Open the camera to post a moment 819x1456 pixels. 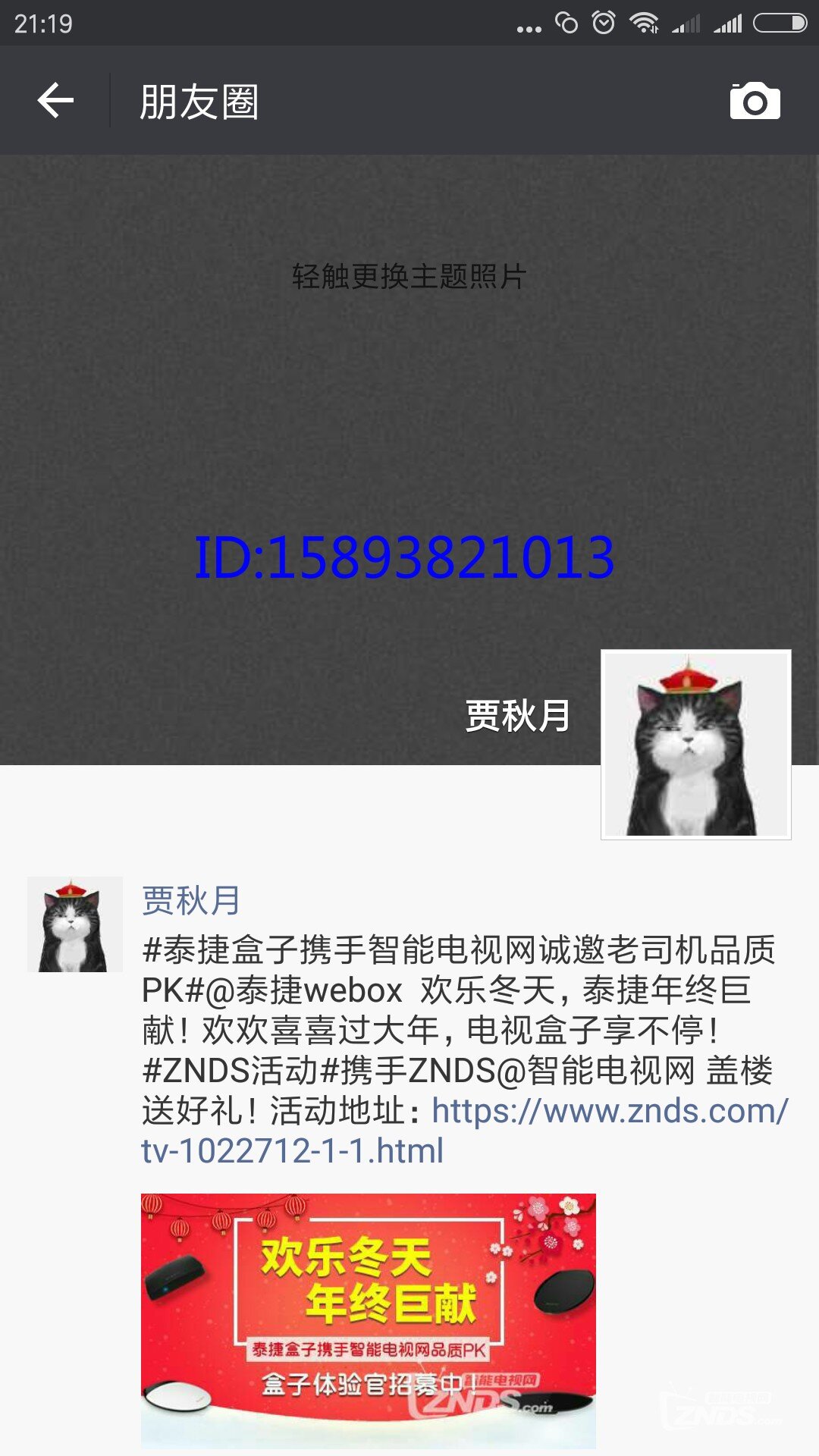click(x=755, y=101)
